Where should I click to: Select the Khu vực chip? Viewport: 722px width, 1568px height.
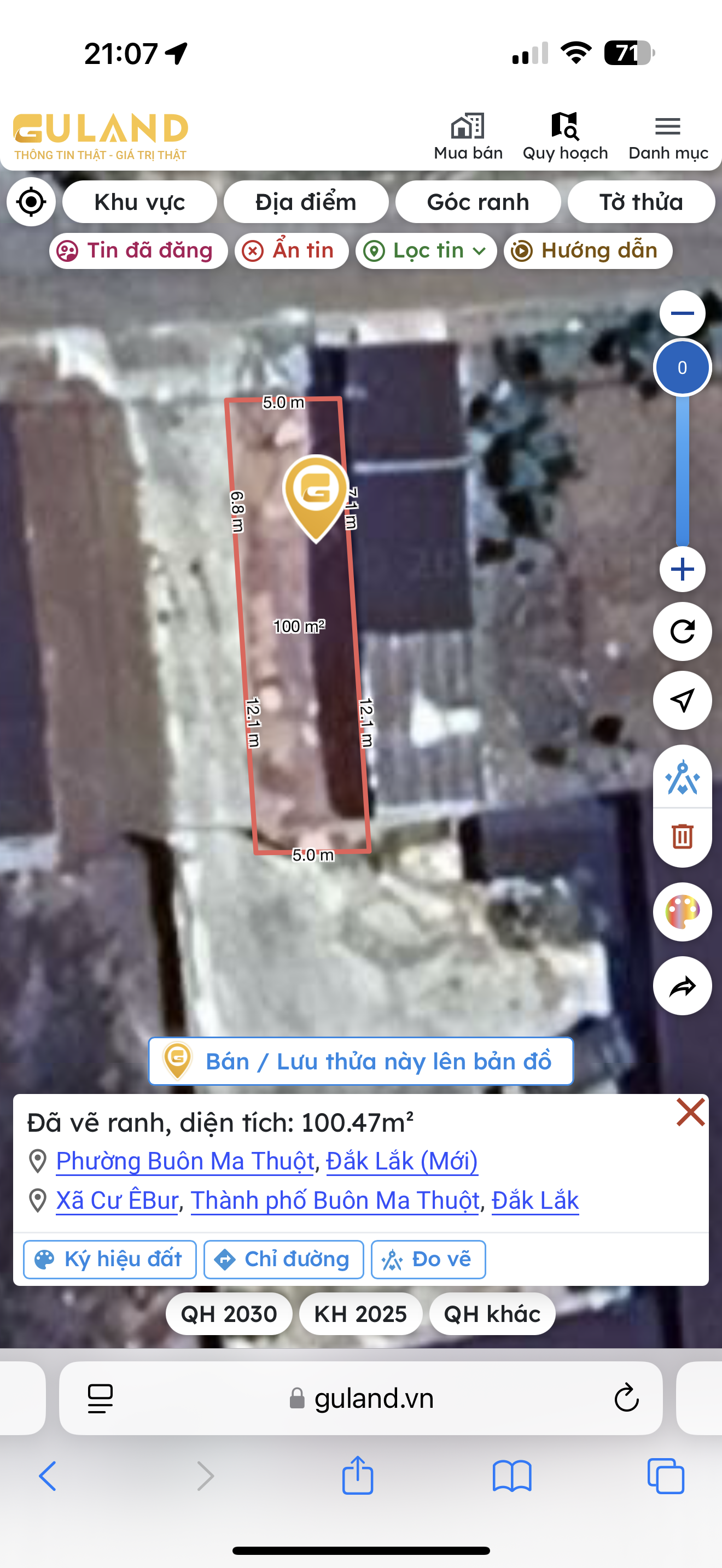point(139,202)
